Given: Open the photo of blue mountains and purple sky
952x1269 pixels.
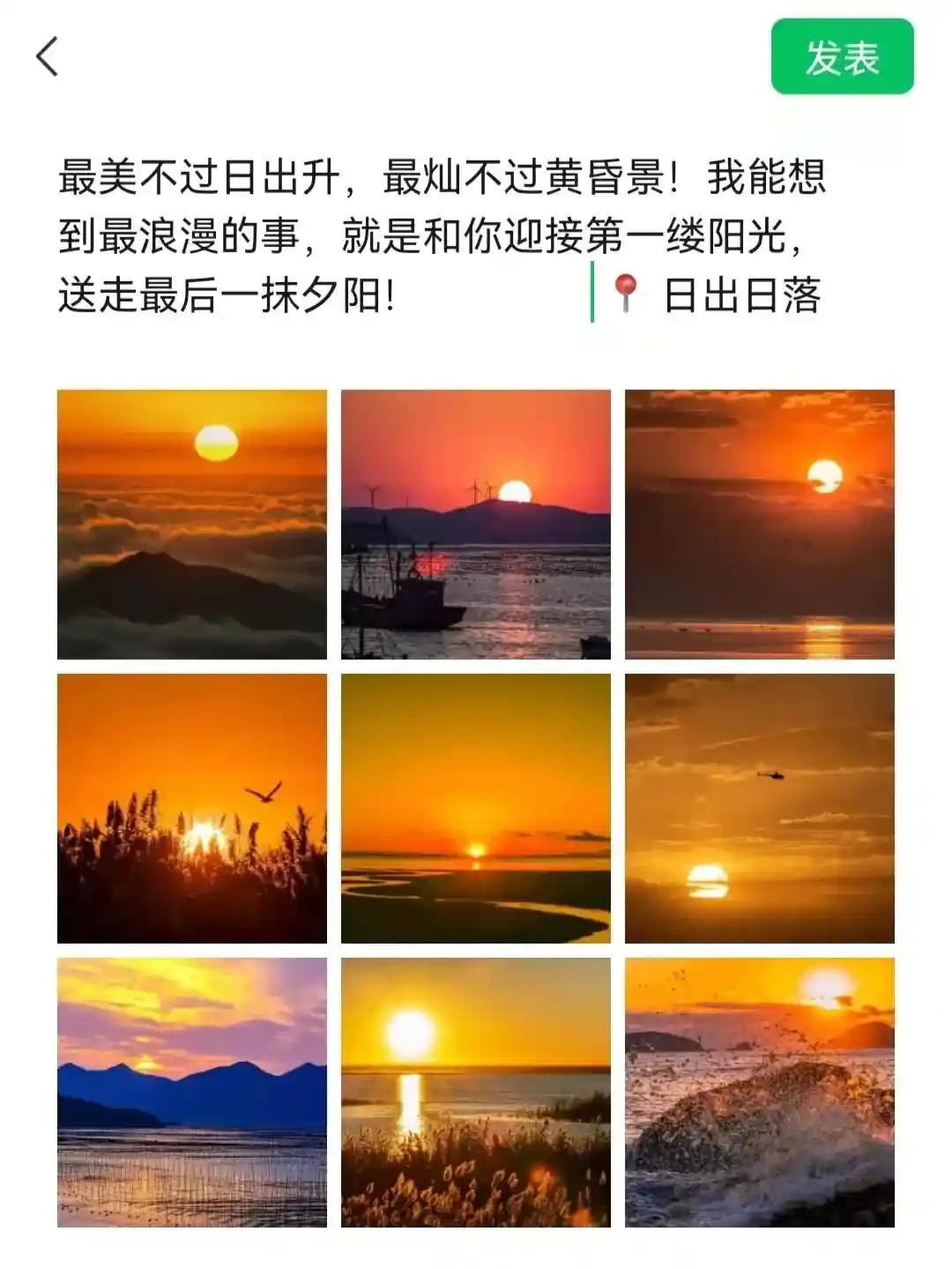Looking at the screenshot, I should (192, 1093).
